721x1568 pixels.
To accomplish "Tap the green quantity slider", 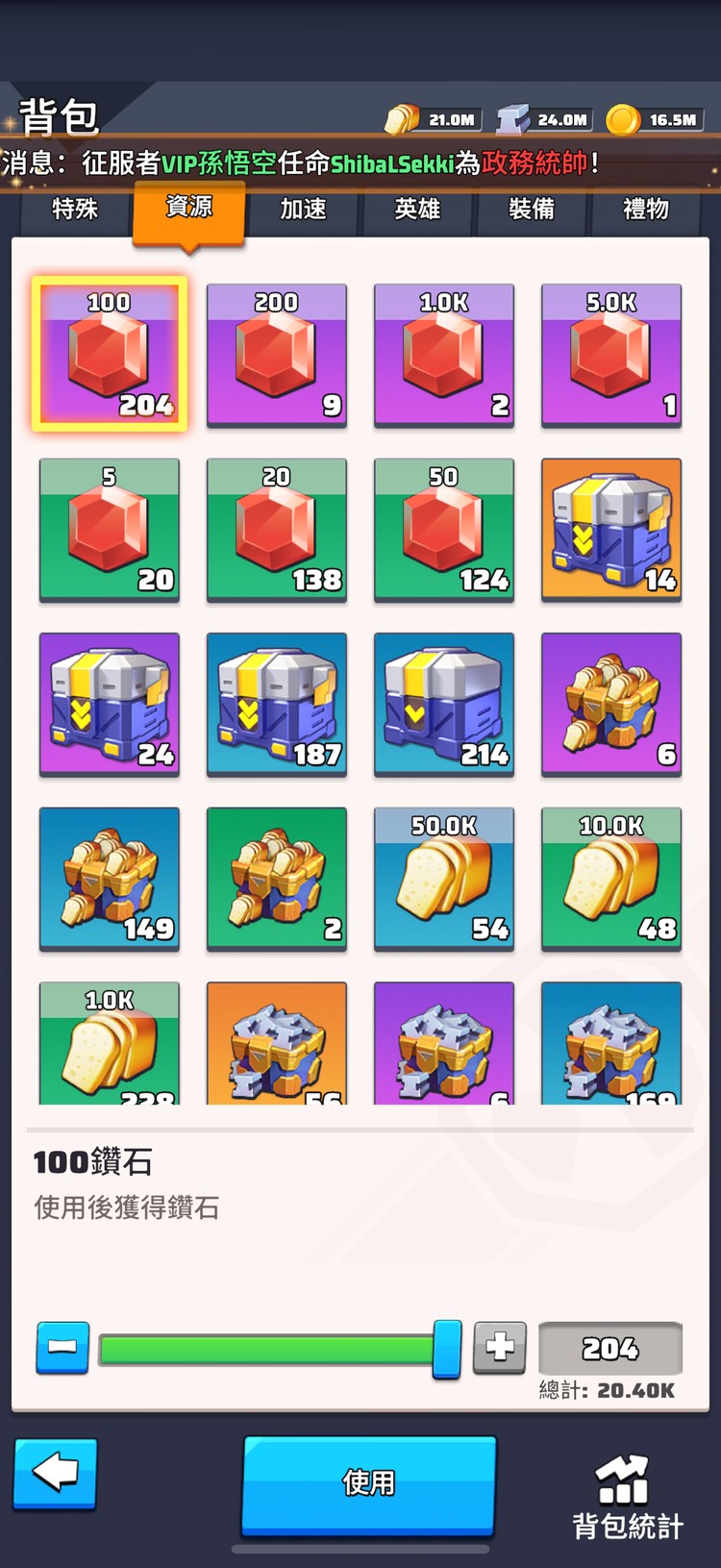I will [x=269, y=1349].
